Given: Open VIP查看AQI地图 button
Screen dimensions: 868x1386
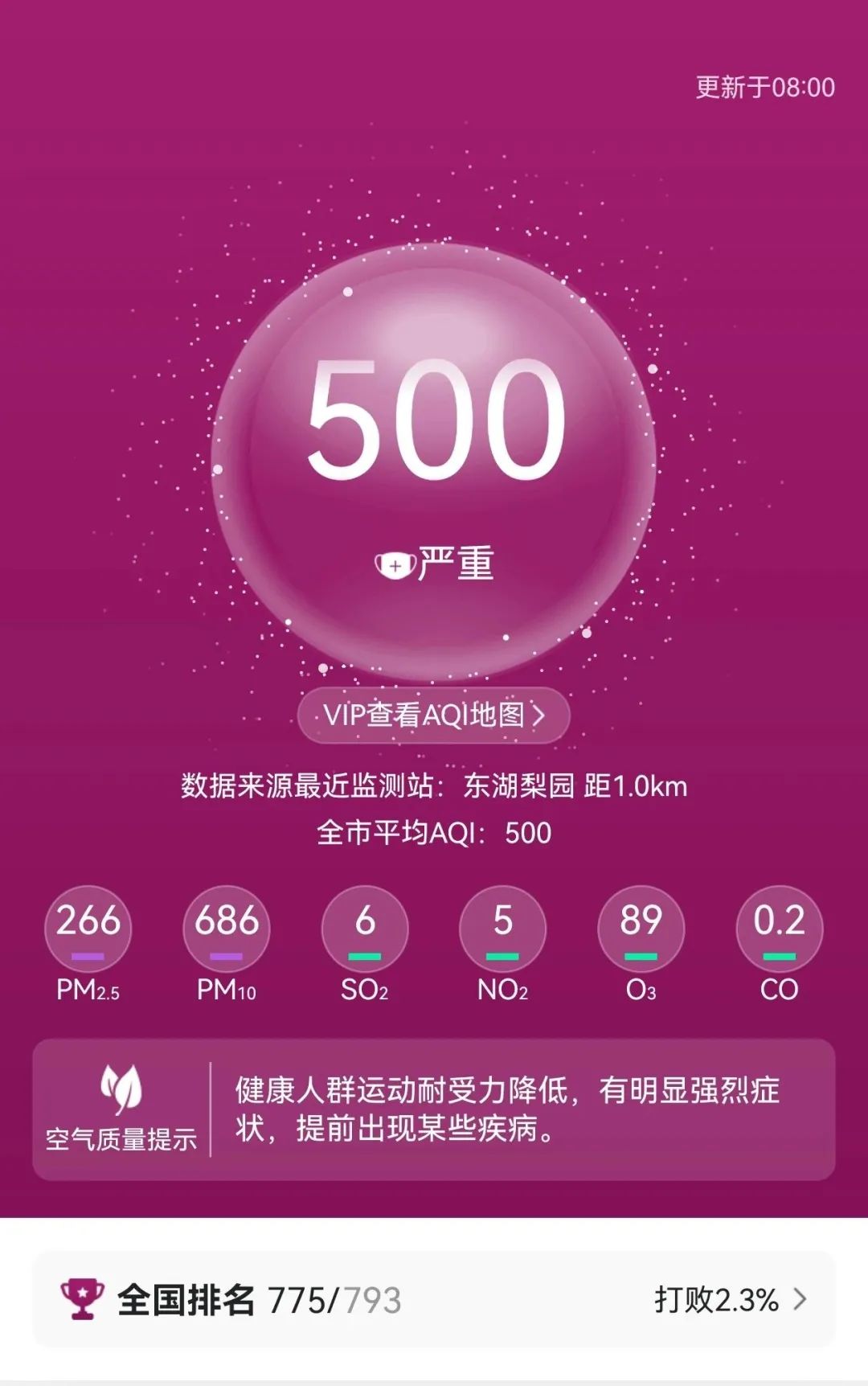Looking at the screenshot, I should click(434, 715).
